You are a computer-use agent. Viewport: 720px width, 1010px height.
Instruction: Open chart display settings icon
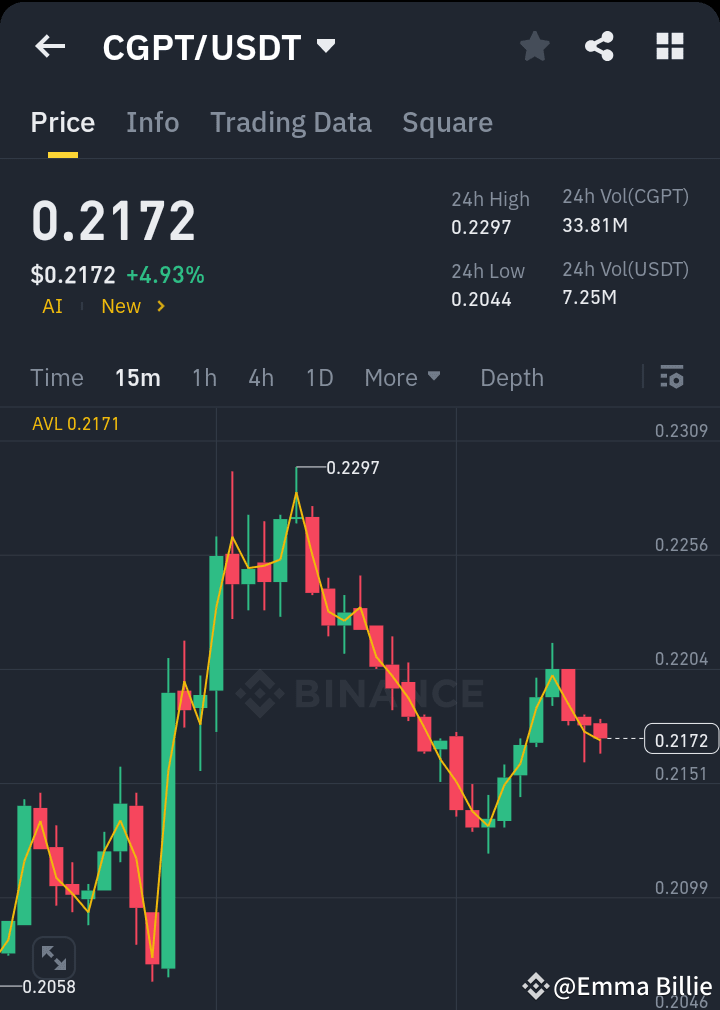[672, 378]
